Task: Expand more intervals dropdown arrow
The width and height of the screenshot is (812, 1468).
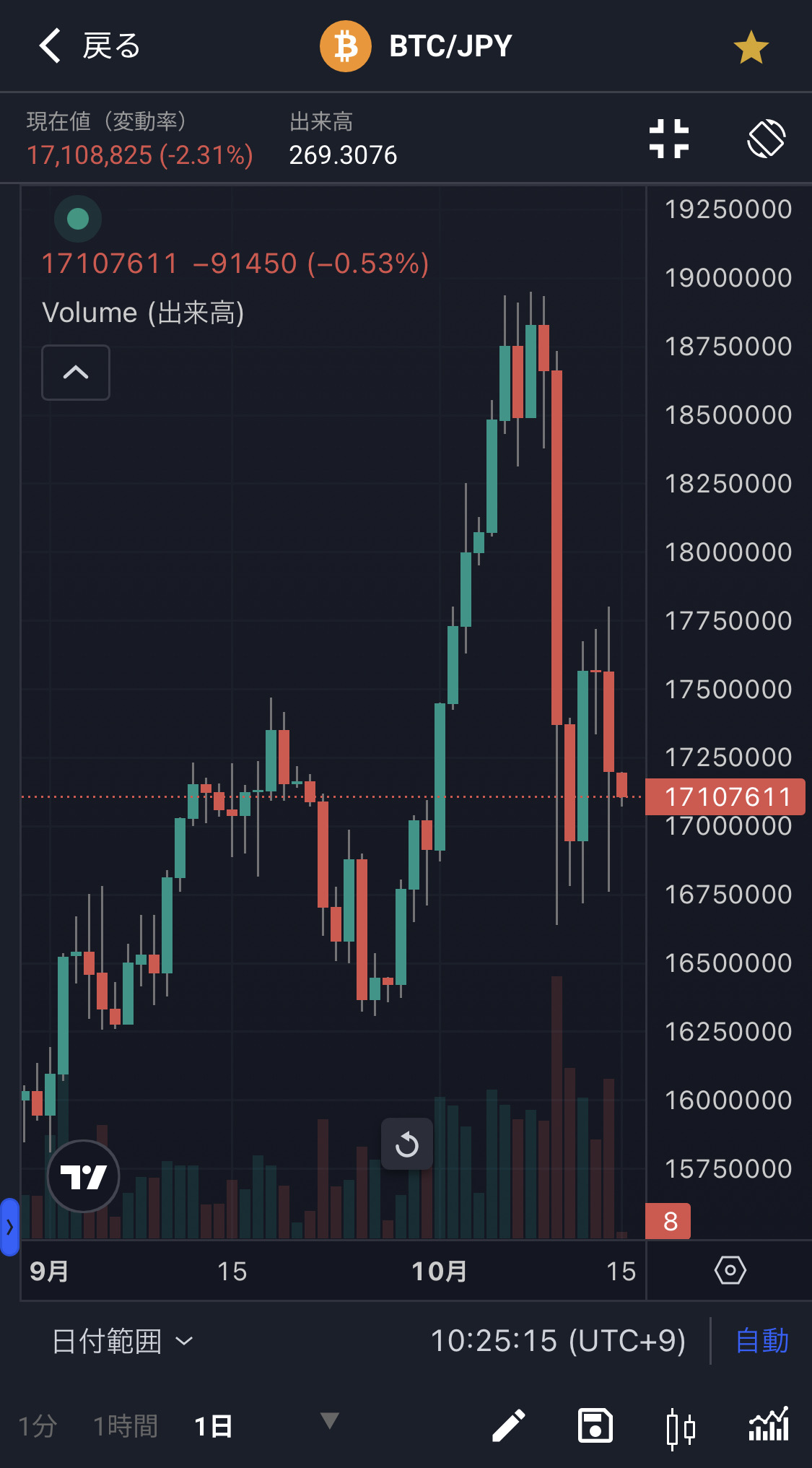Action: [x=330, y=1421]
